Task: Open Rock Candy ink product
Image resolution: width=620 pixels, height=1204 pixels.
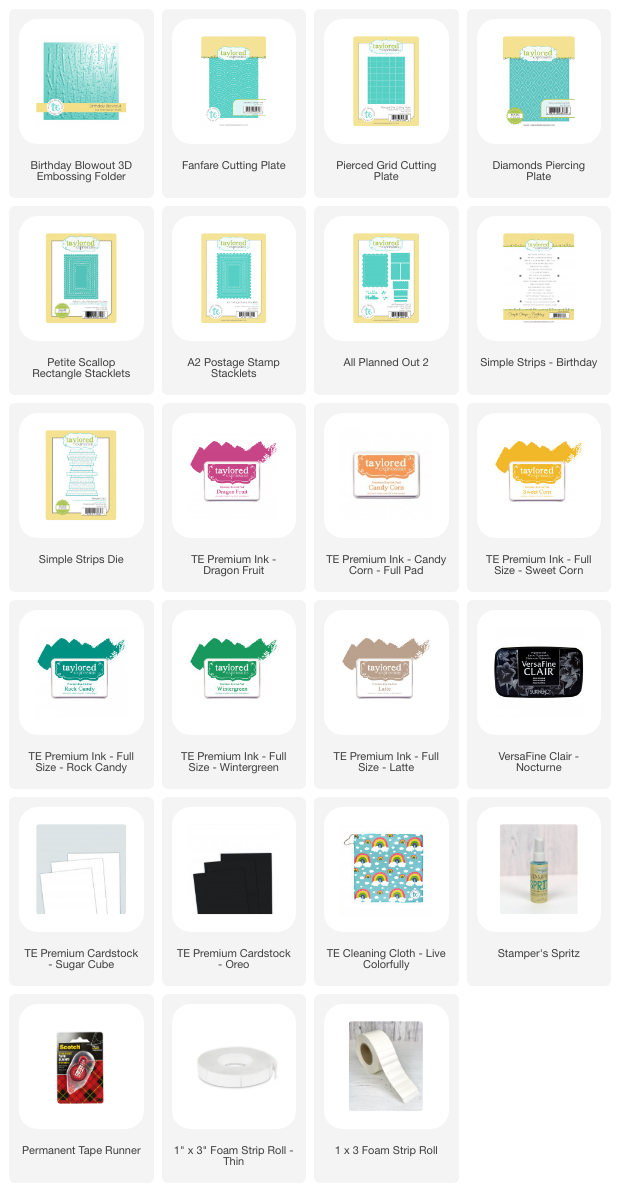Action: [x=81, y=672]
